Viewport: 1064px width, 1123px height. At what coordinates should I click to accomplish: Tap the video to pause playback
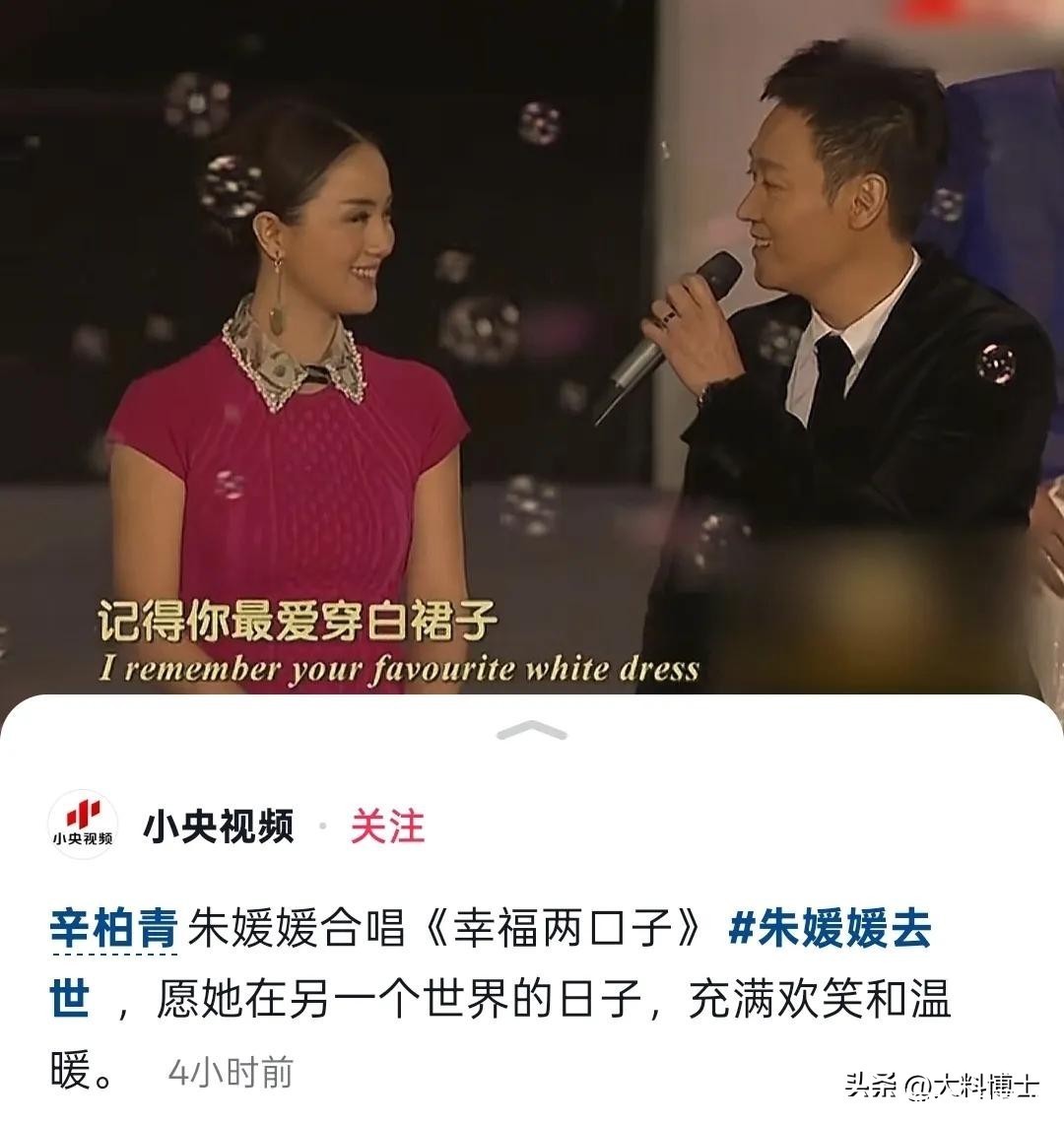tap(532, 345)
